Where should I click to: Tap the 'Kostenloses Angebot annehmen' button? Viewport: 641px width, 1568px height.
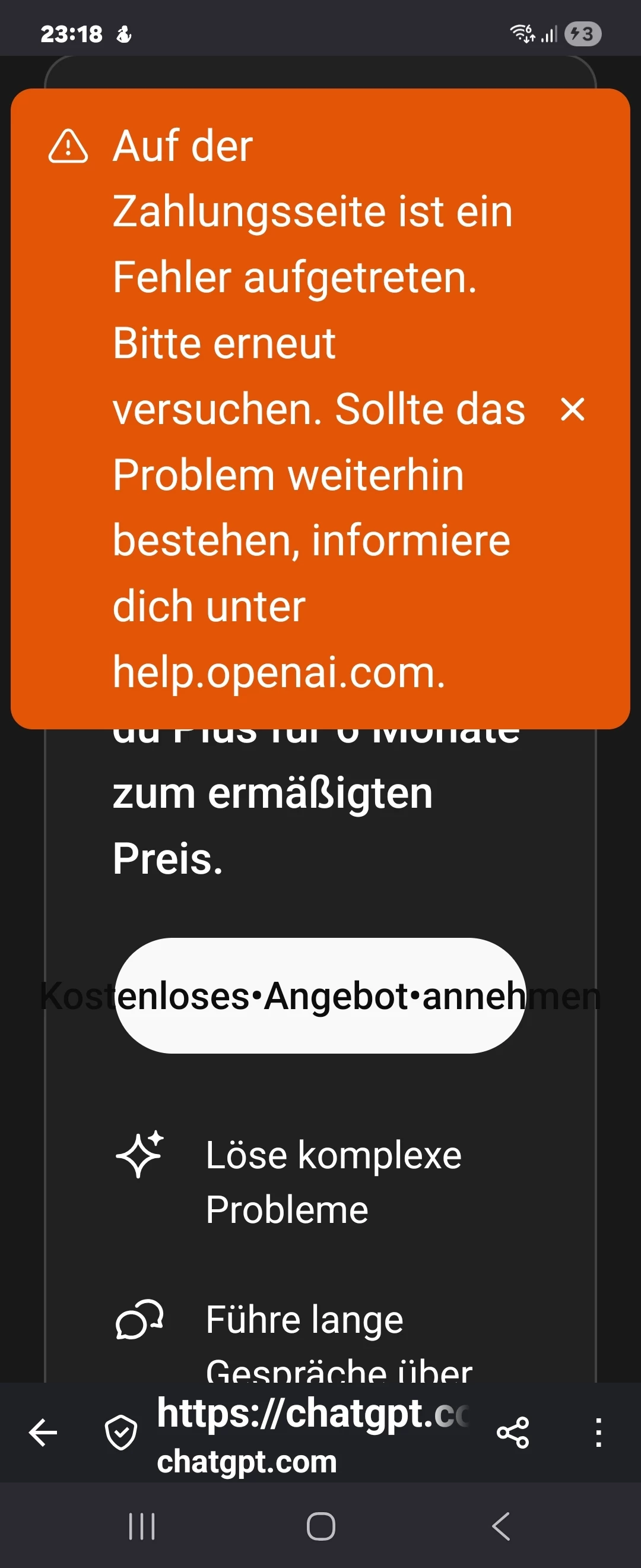(320, 996)
